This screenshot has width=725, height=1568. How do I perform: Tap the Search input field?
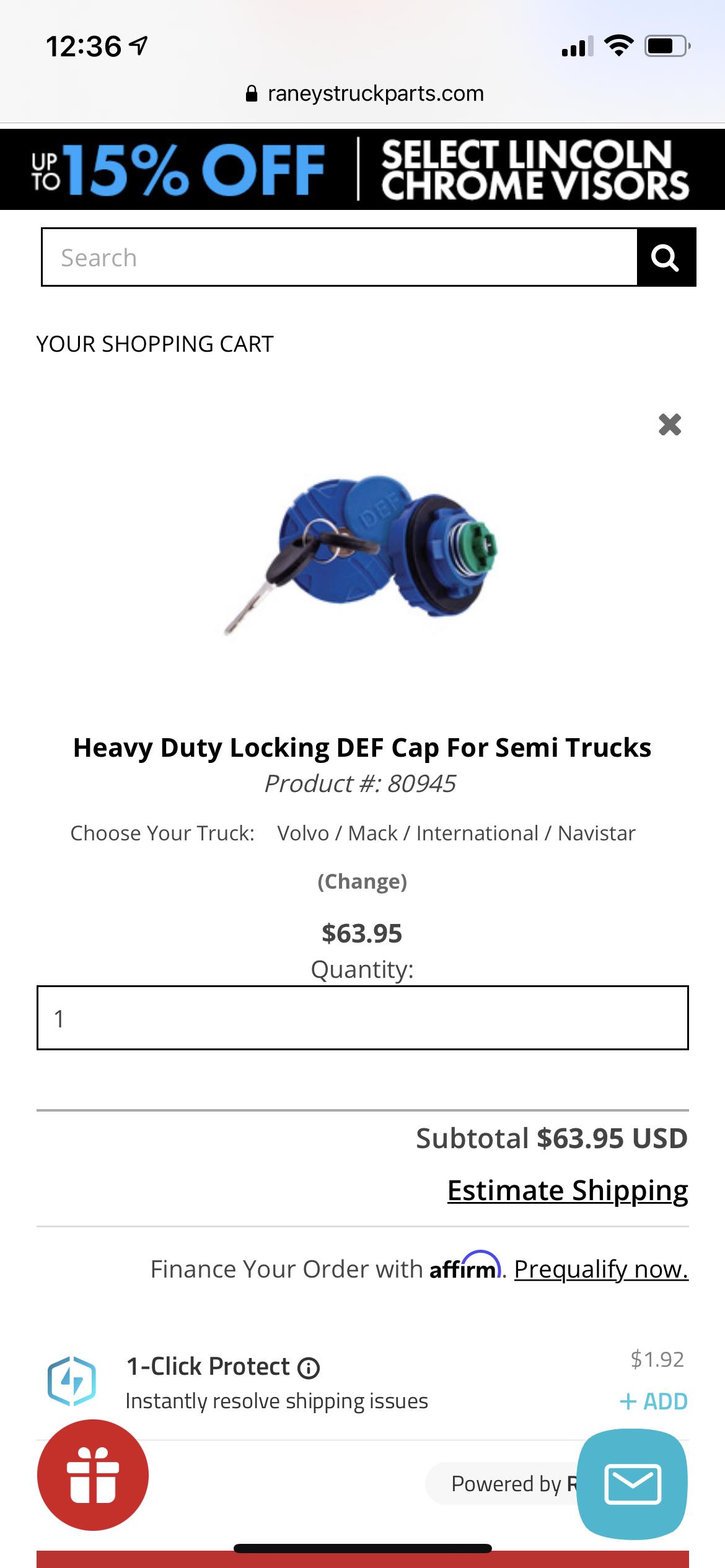pos(339,258)
